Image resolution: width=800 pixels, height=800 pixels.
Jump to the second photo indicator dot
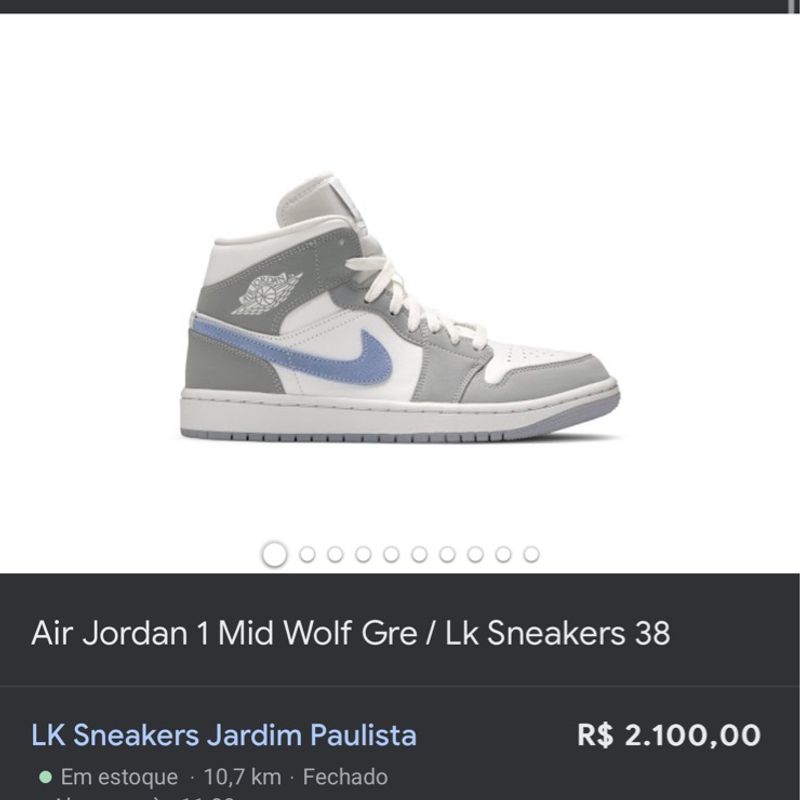pos(307,554)
